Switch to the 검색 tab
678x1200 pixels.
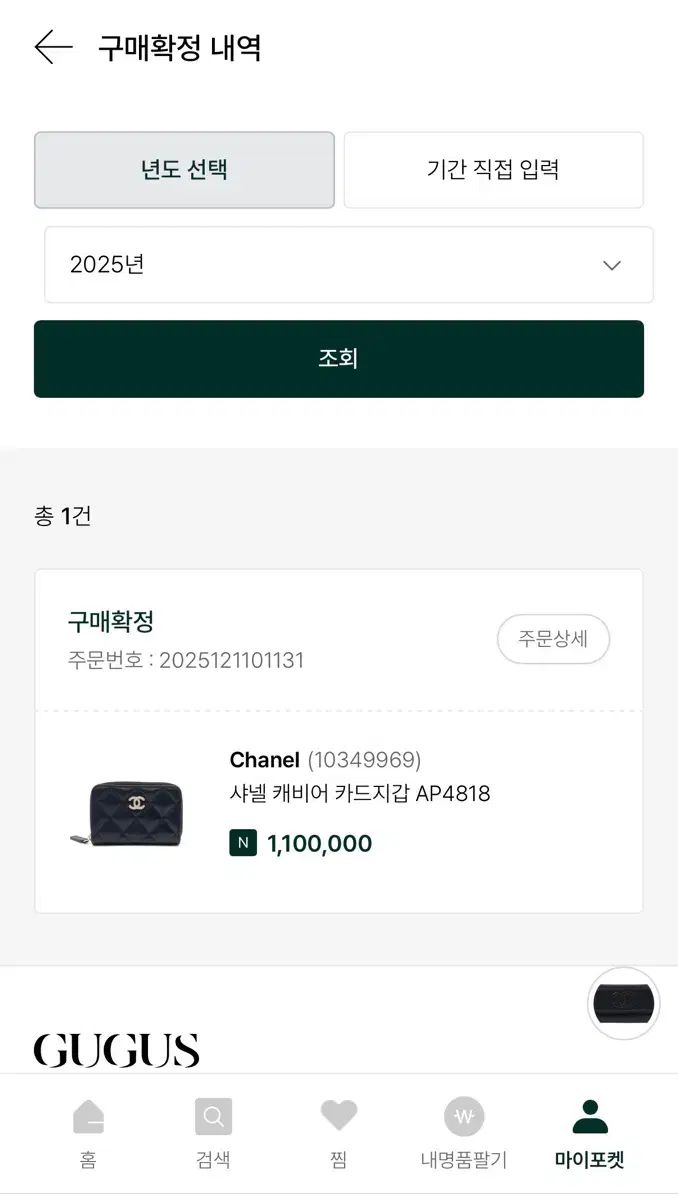213,1134
